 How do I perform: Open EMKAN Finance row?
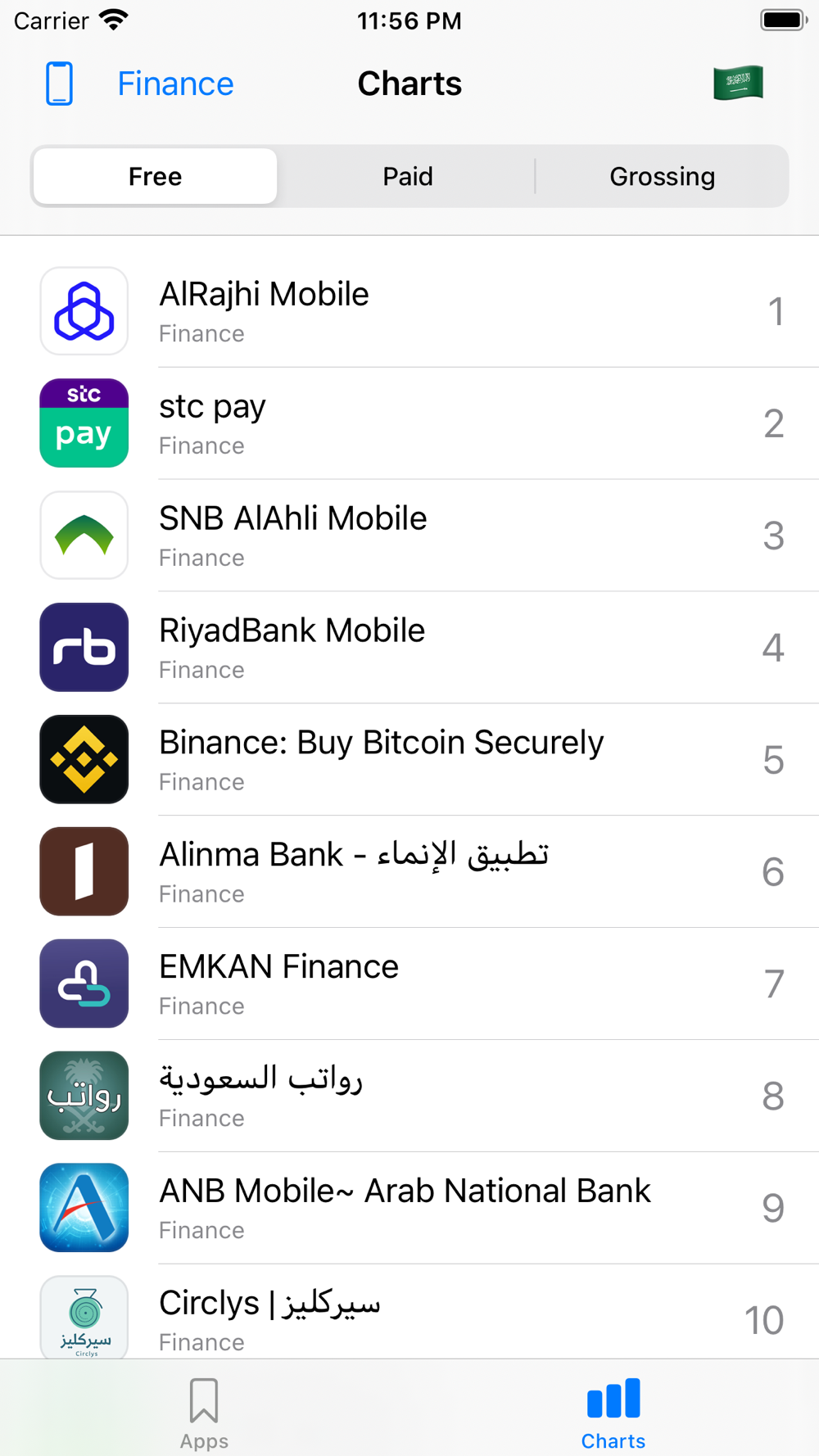point(409,984)
